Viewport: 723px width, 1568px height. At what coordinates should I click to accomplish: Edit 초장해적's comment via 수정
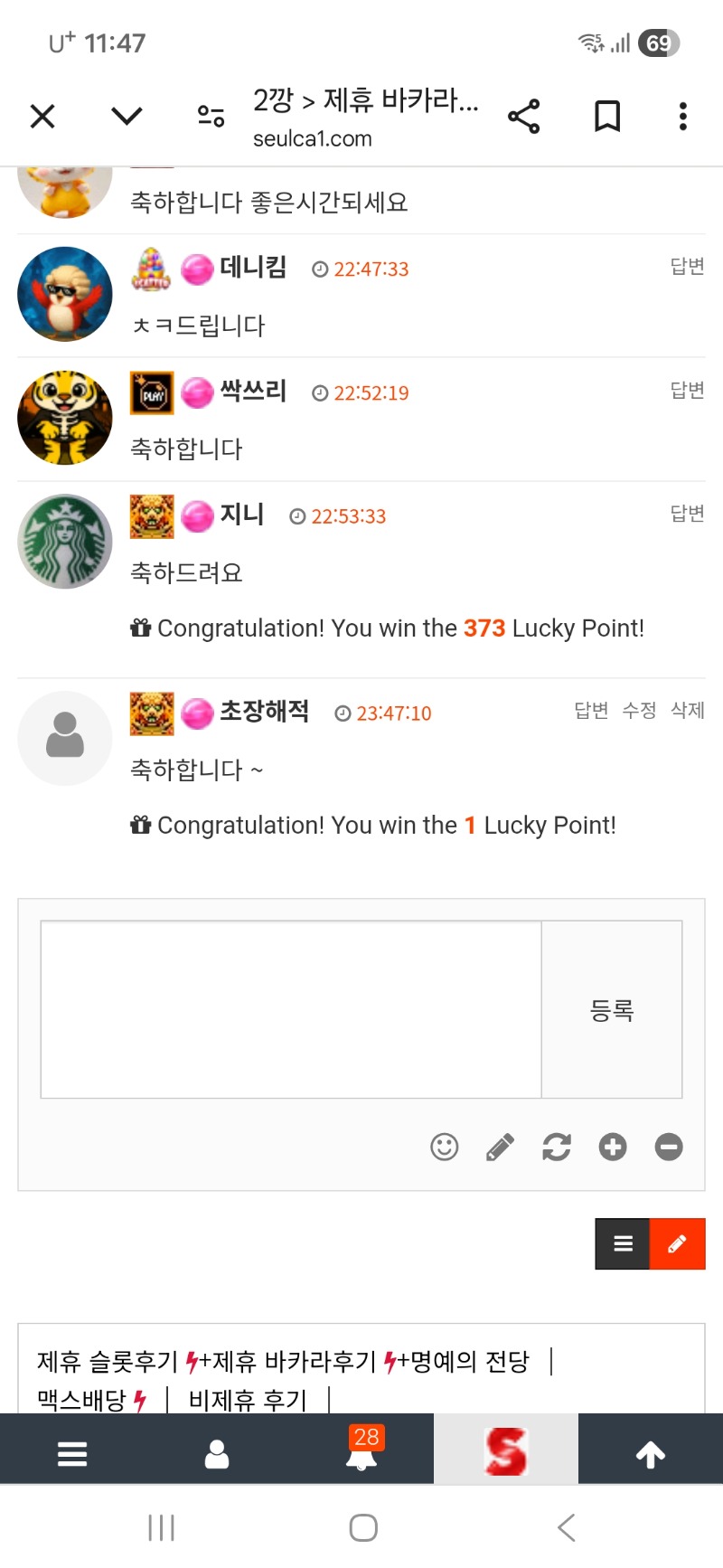tap(639, 711)
